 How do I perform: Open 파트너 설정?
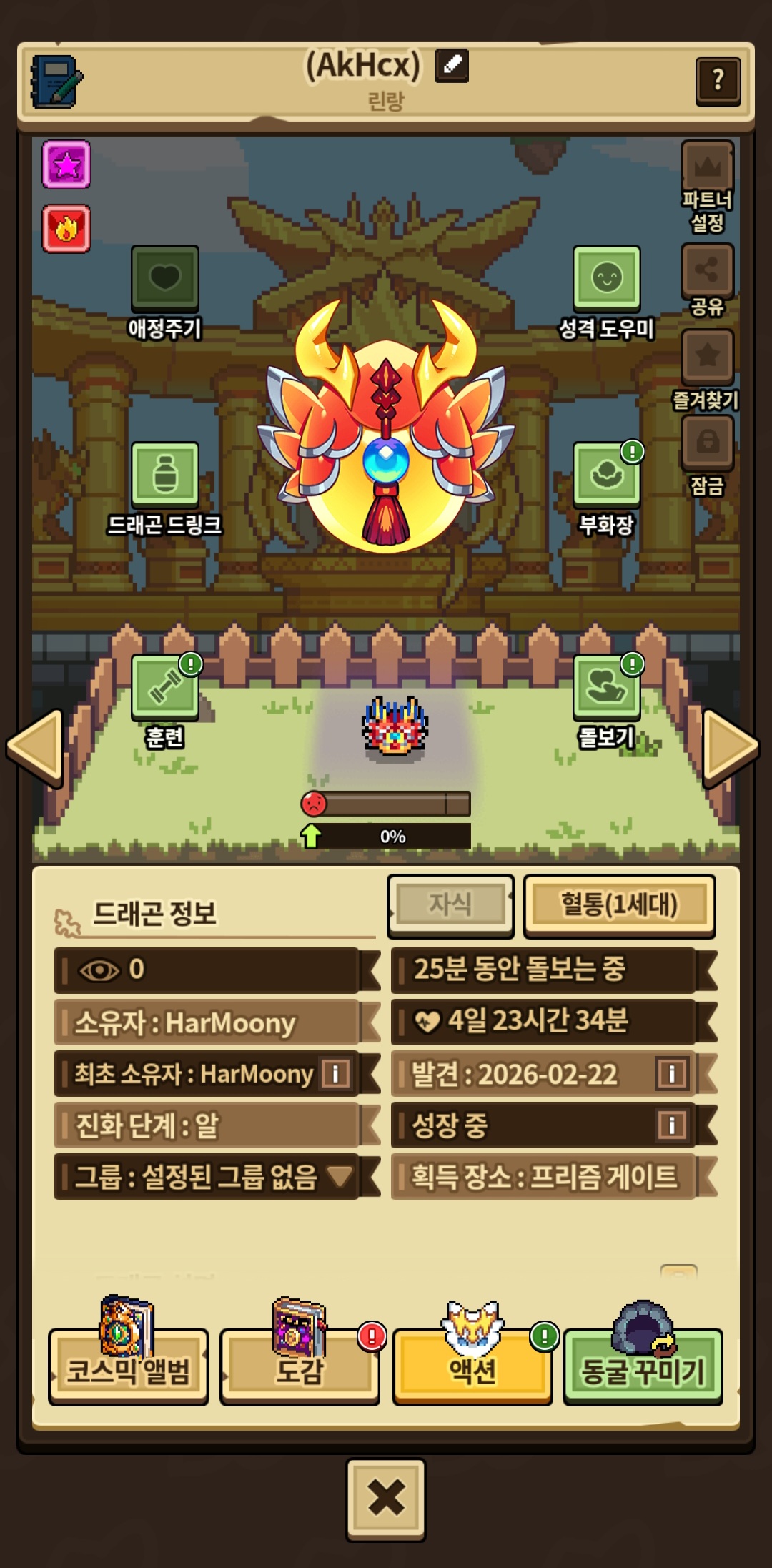[707, 169]
